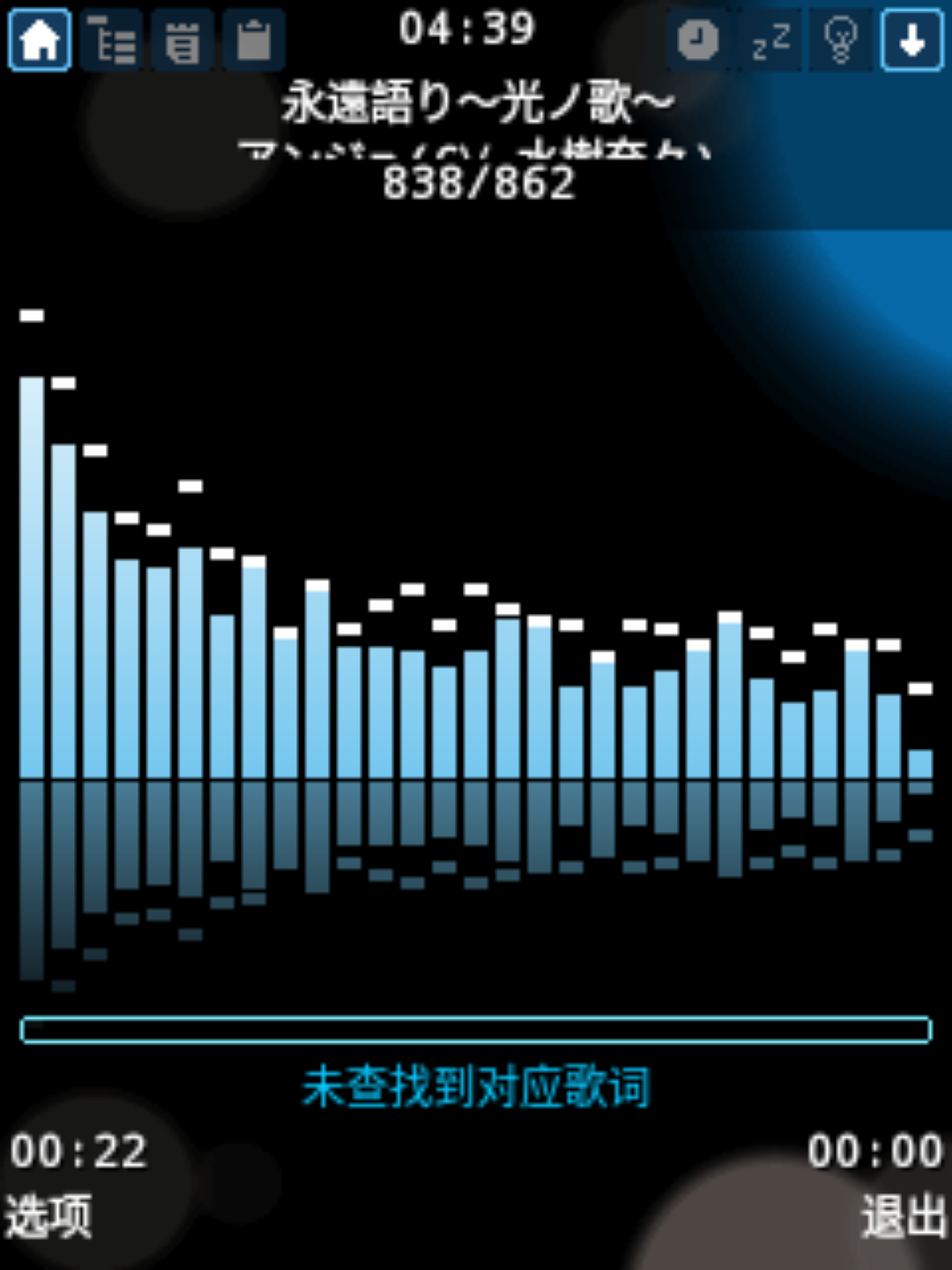Open the home icon

tap(40, 40)
